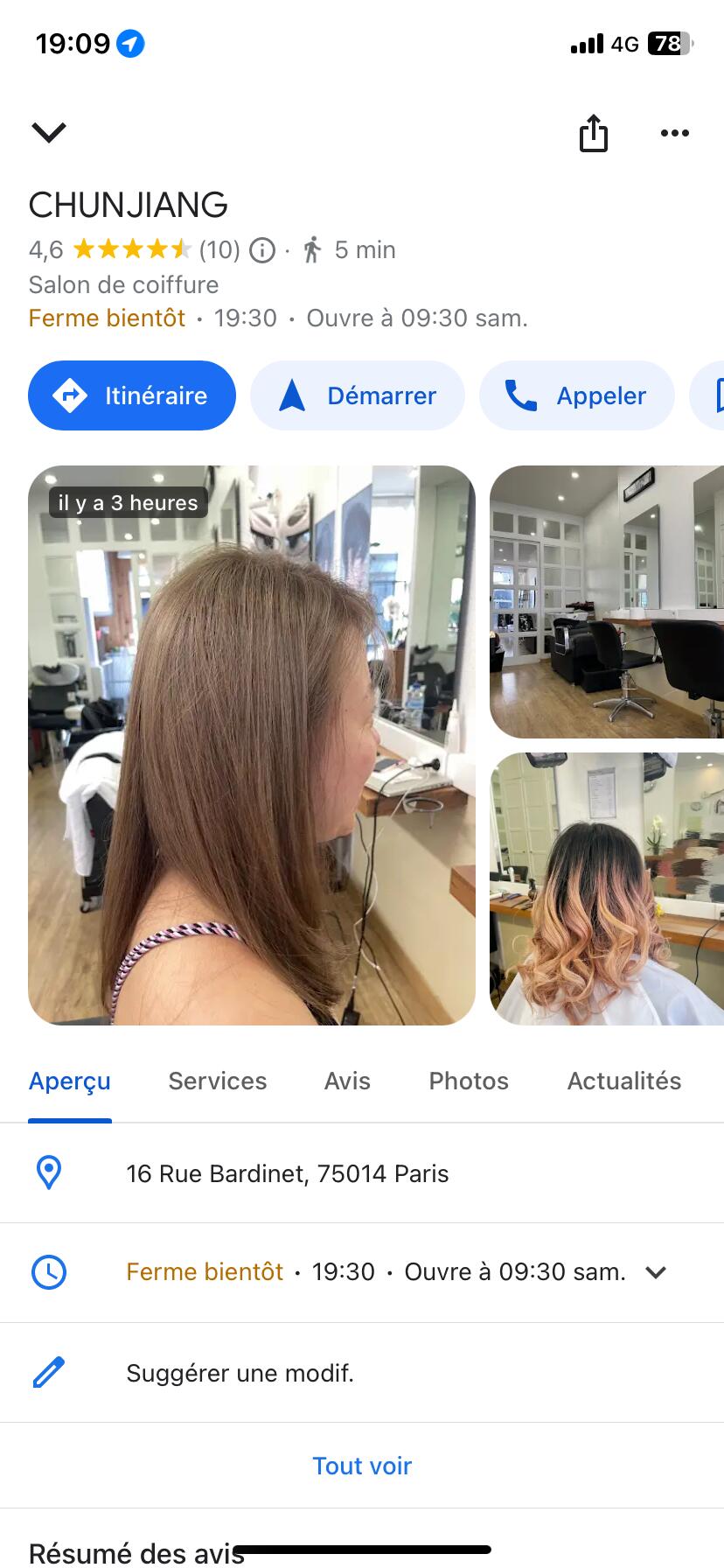
Task: Open the pink curly hair photo
Action: pos(607,889)
